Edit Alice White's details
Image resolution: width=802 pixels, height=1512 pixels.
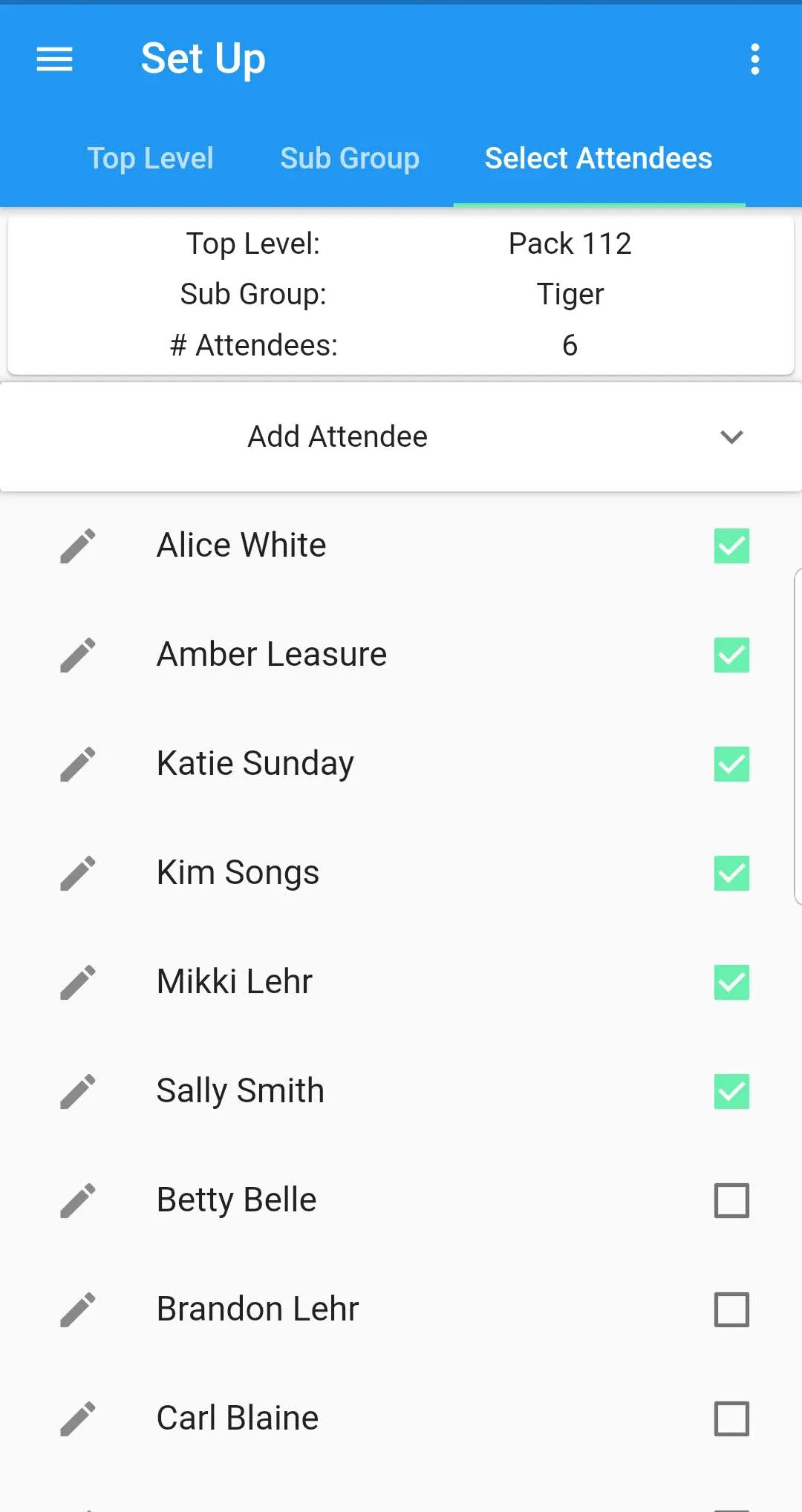pyautogui.click(x=78, y=546)
